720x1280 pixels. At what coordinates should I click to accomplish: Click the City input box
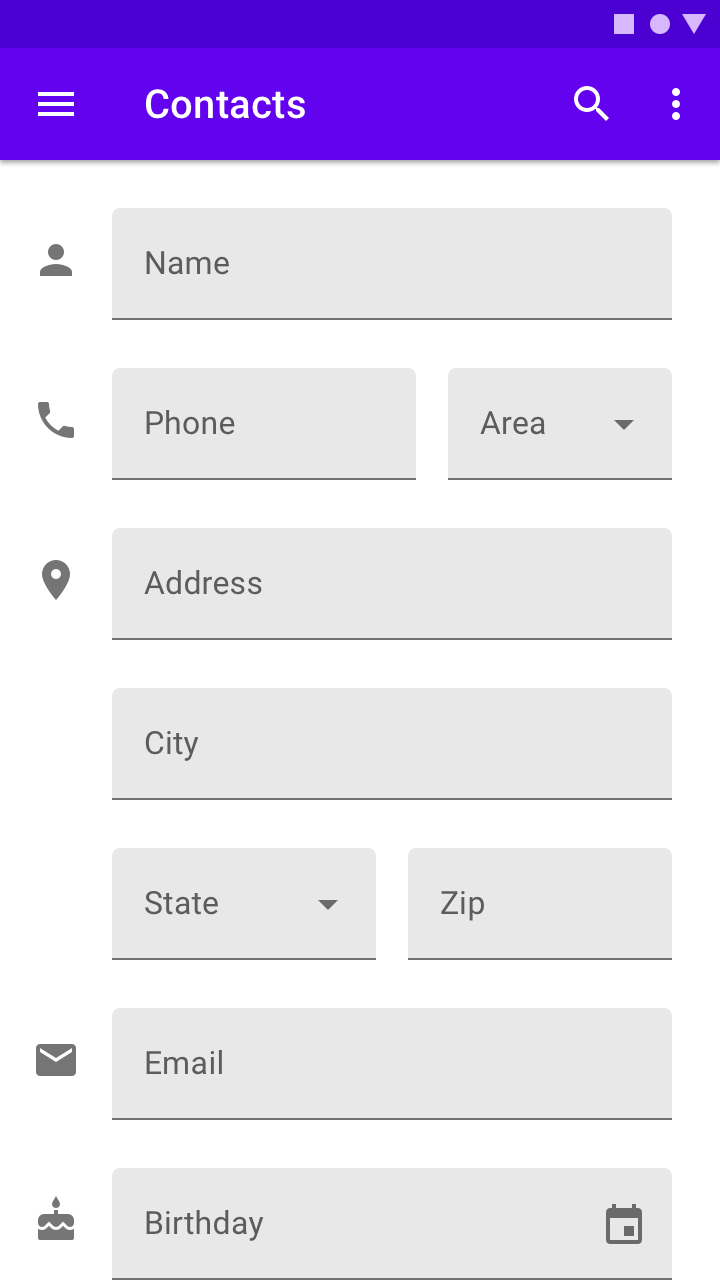tap(390, 743)
